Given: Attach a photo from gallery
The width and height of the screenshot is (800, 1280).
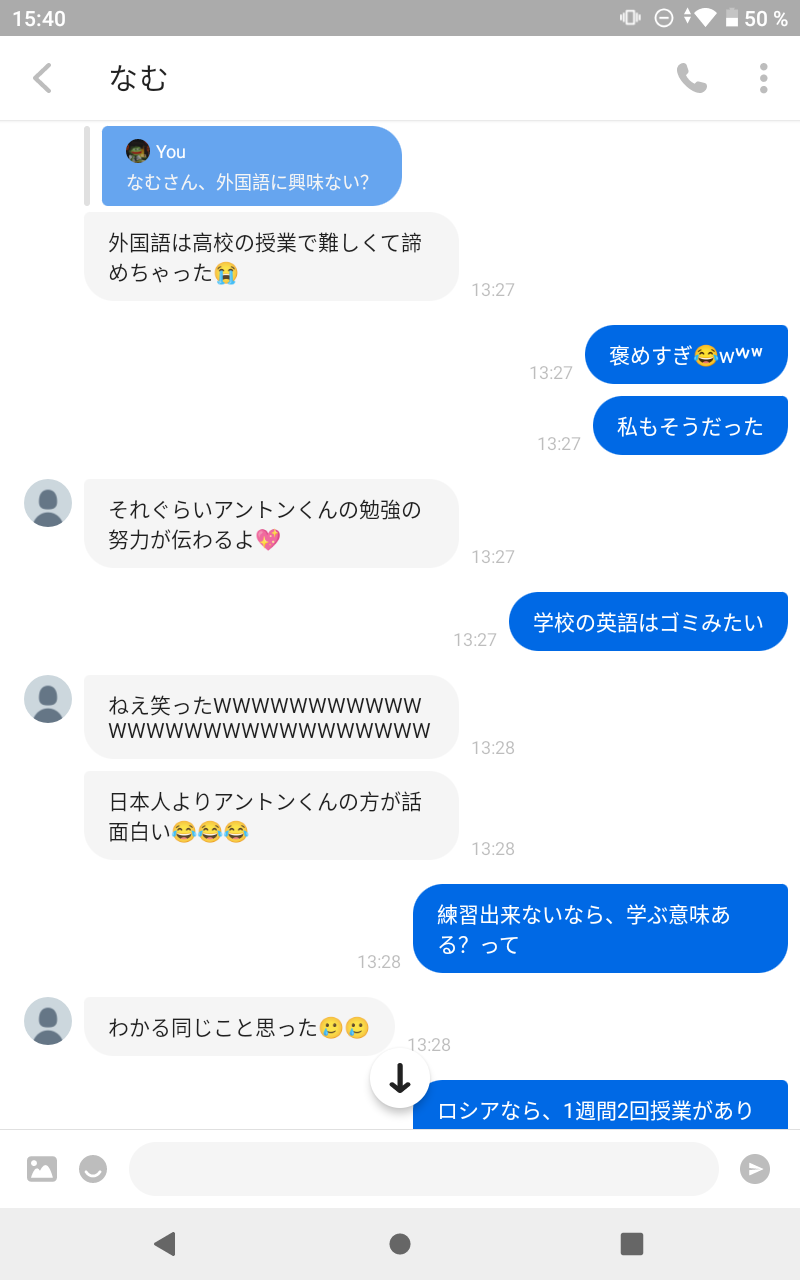Looking at the screenshot, I should coord(42,1168).
